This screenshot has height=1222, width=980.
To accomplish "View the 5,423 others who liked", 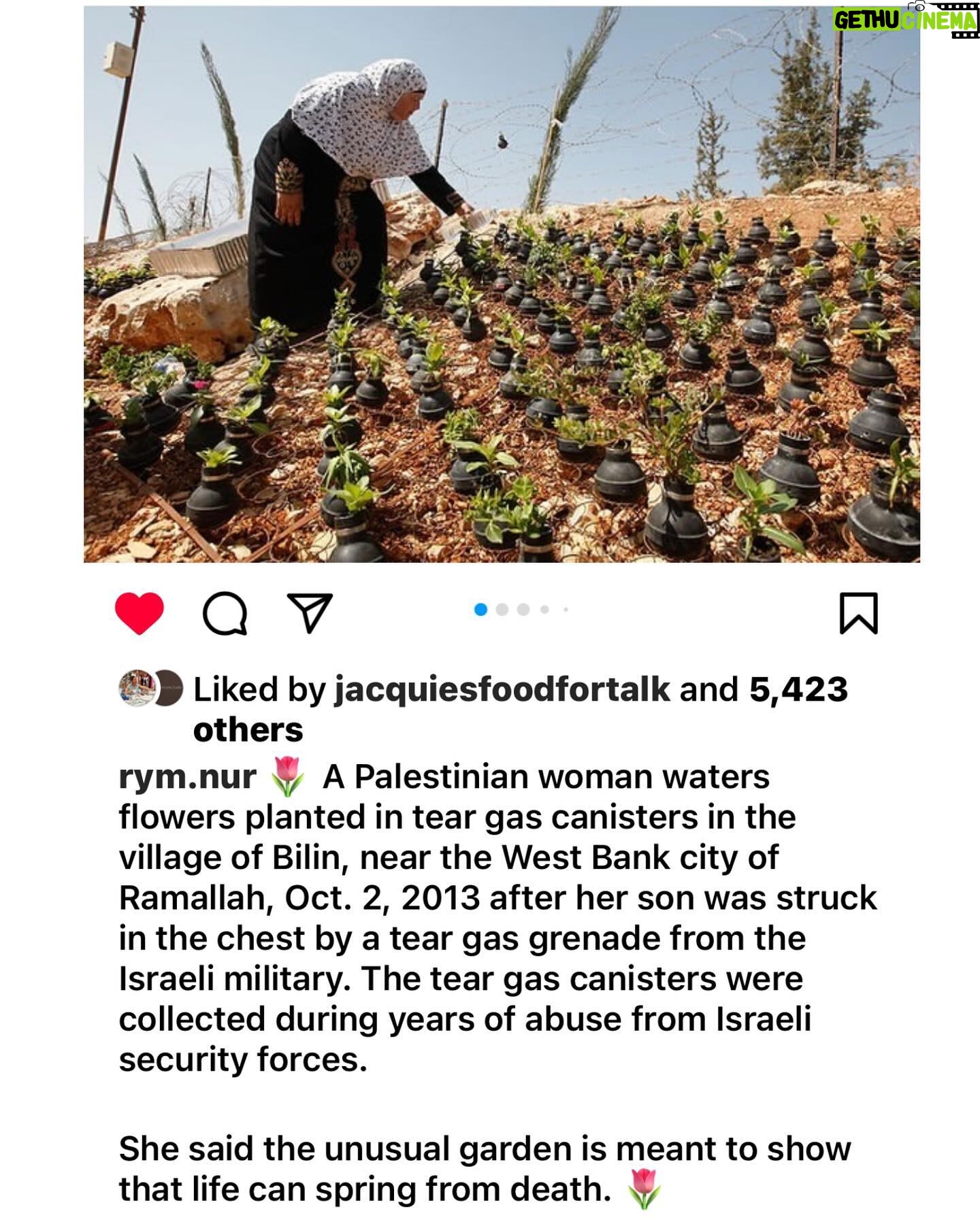I will pyautogui.click(x=798, y=689).
